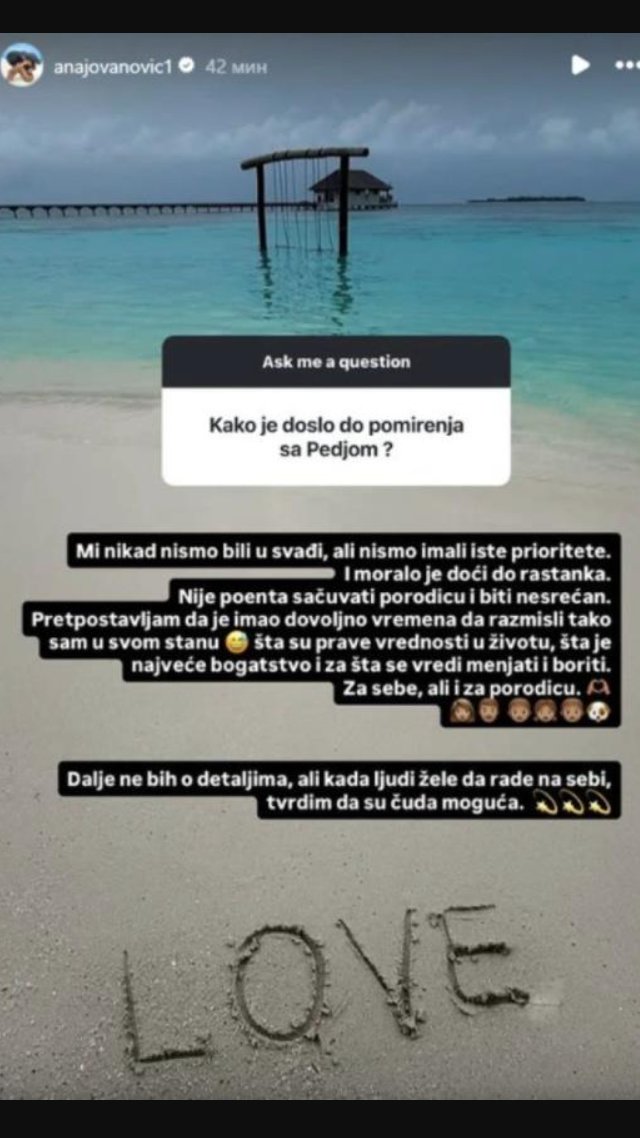Resume story playback with the play button
The width and height of the screenshot is (640, 1138).
click(x=580, y=65)
